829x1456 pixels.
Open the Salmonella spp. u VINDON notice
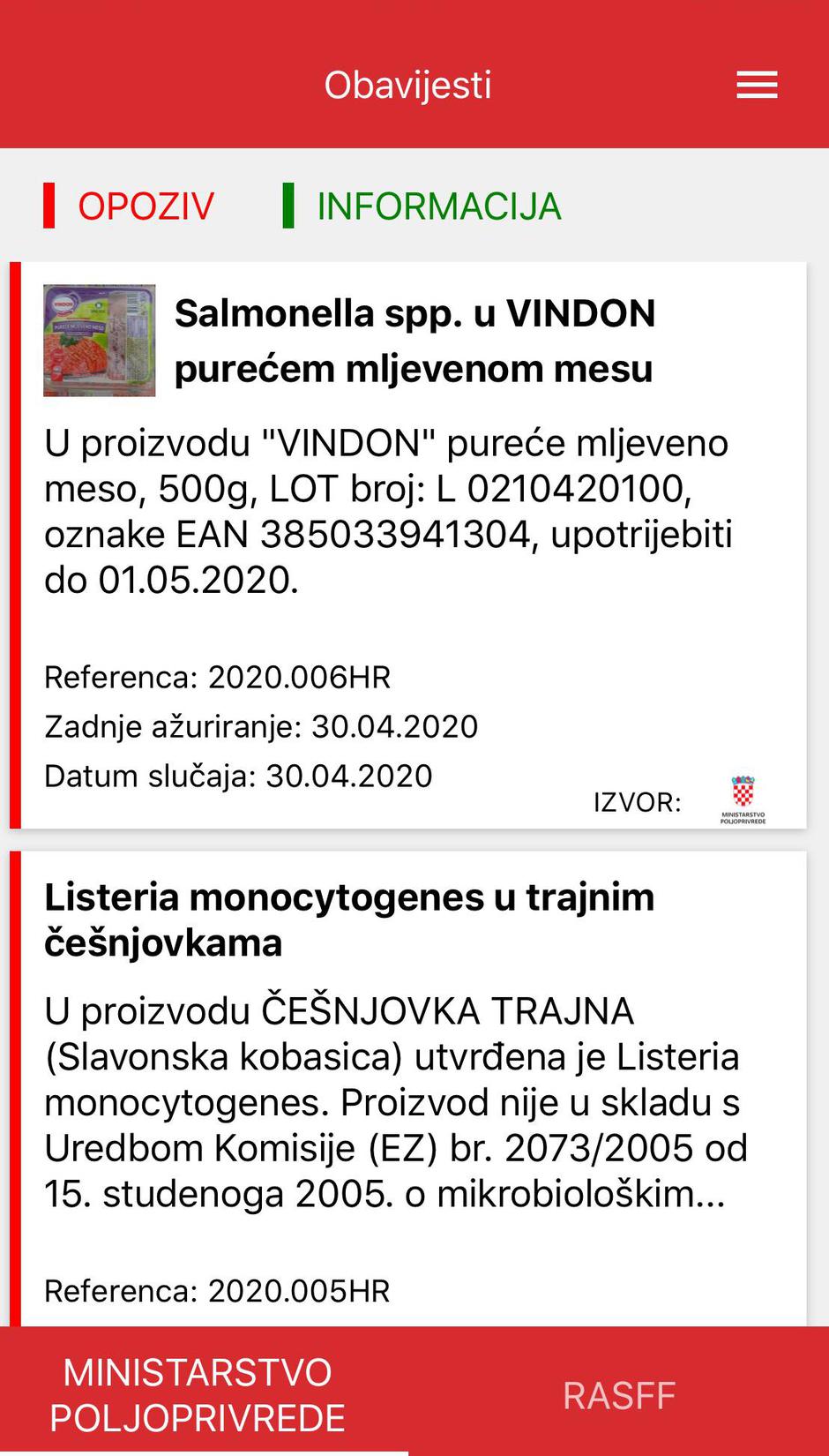414,341
